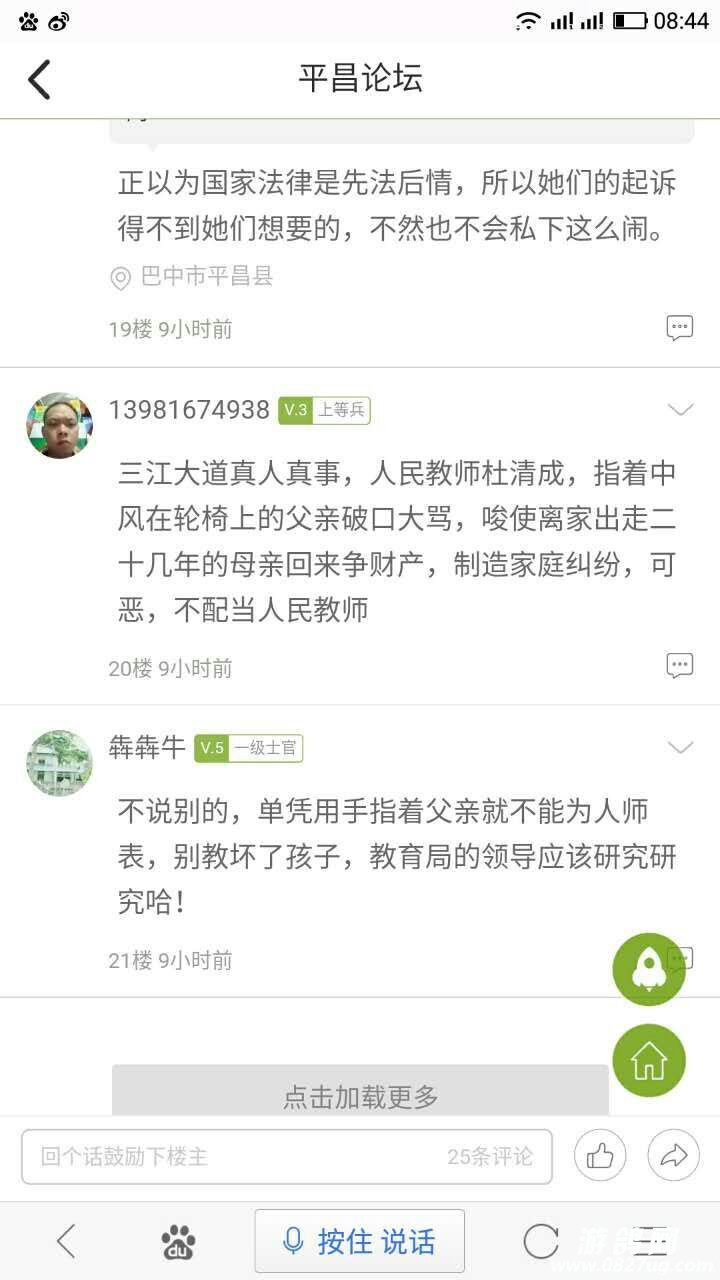Open the Baidu paw icon
The height and width of the screenshot is (1280, 720).
click(x=178, y=1241)
